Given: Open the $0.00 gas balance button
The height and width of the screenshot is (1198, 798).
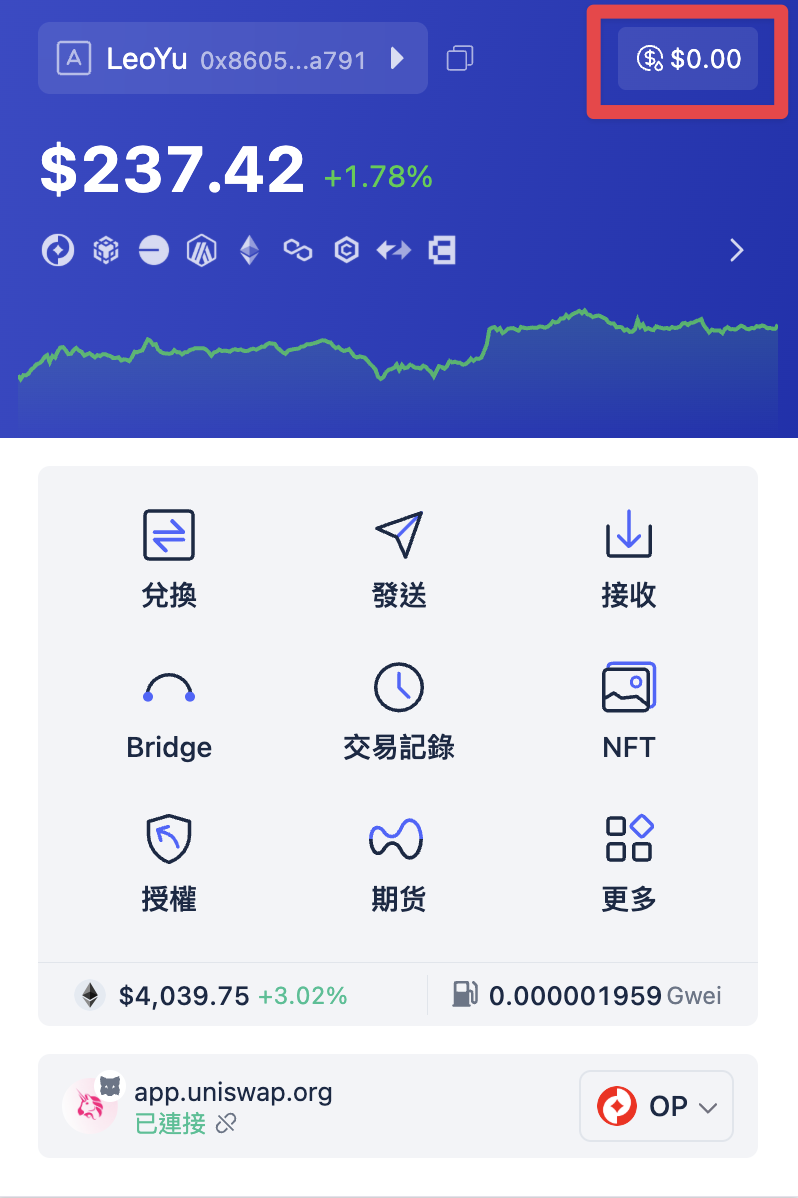Looking at the screenshot, I should click(688, 59).
